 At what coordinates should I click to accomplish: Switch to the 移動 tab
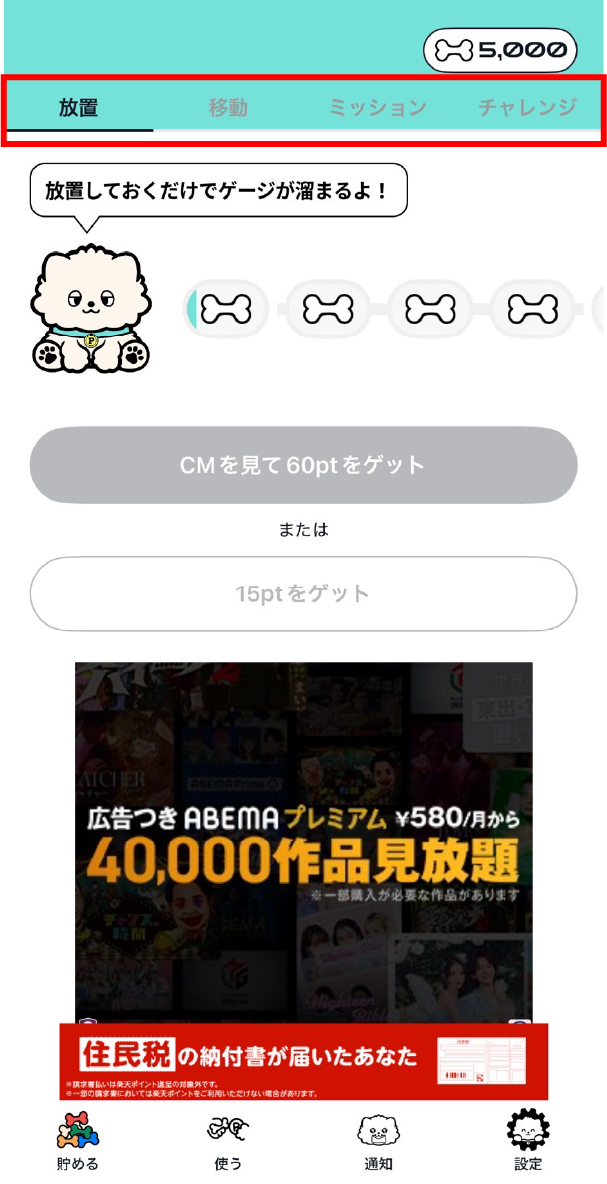pos(228,108)
